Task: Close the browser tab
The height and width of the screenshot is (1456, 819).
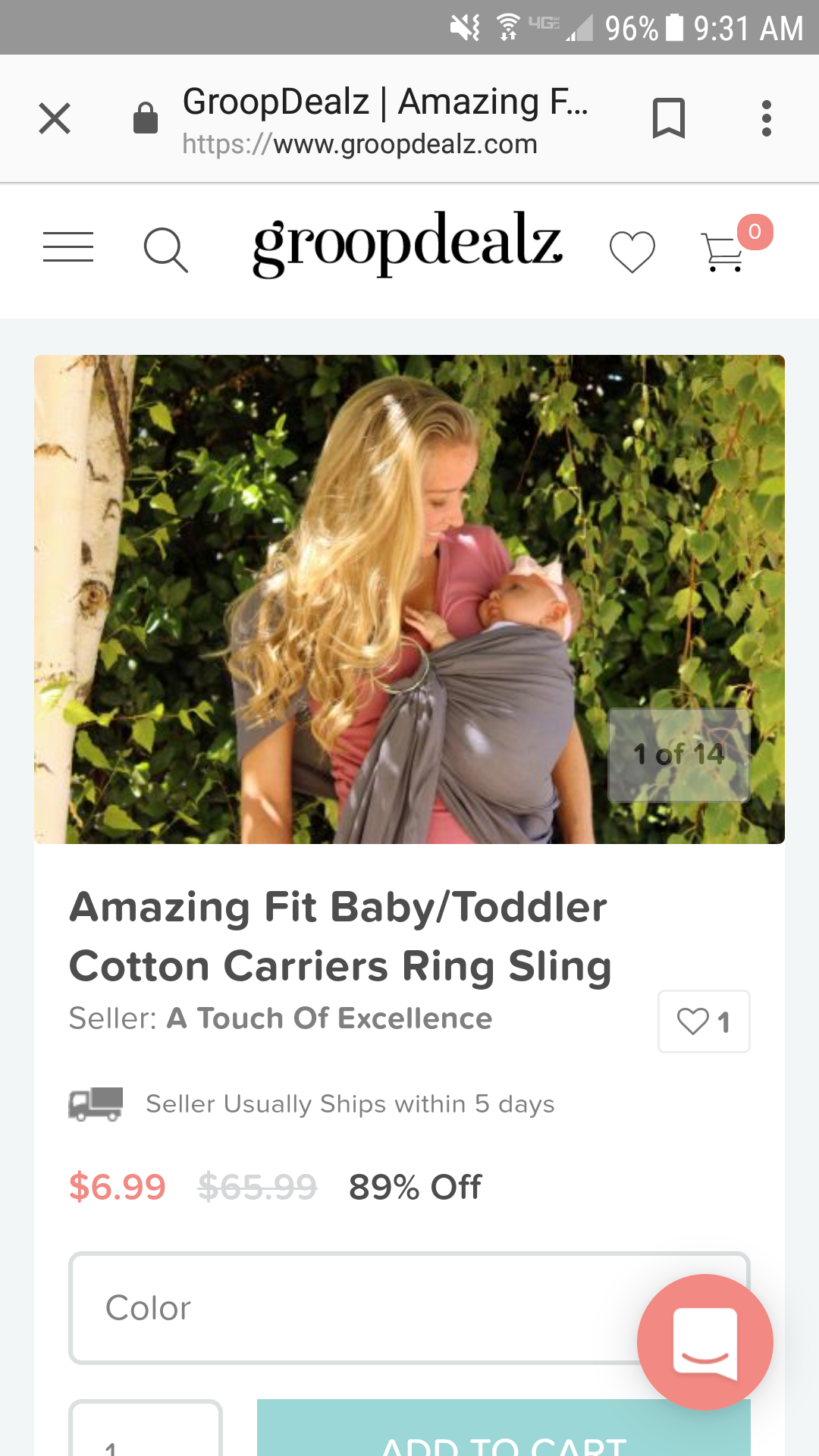Action: [x=55, y=118]
